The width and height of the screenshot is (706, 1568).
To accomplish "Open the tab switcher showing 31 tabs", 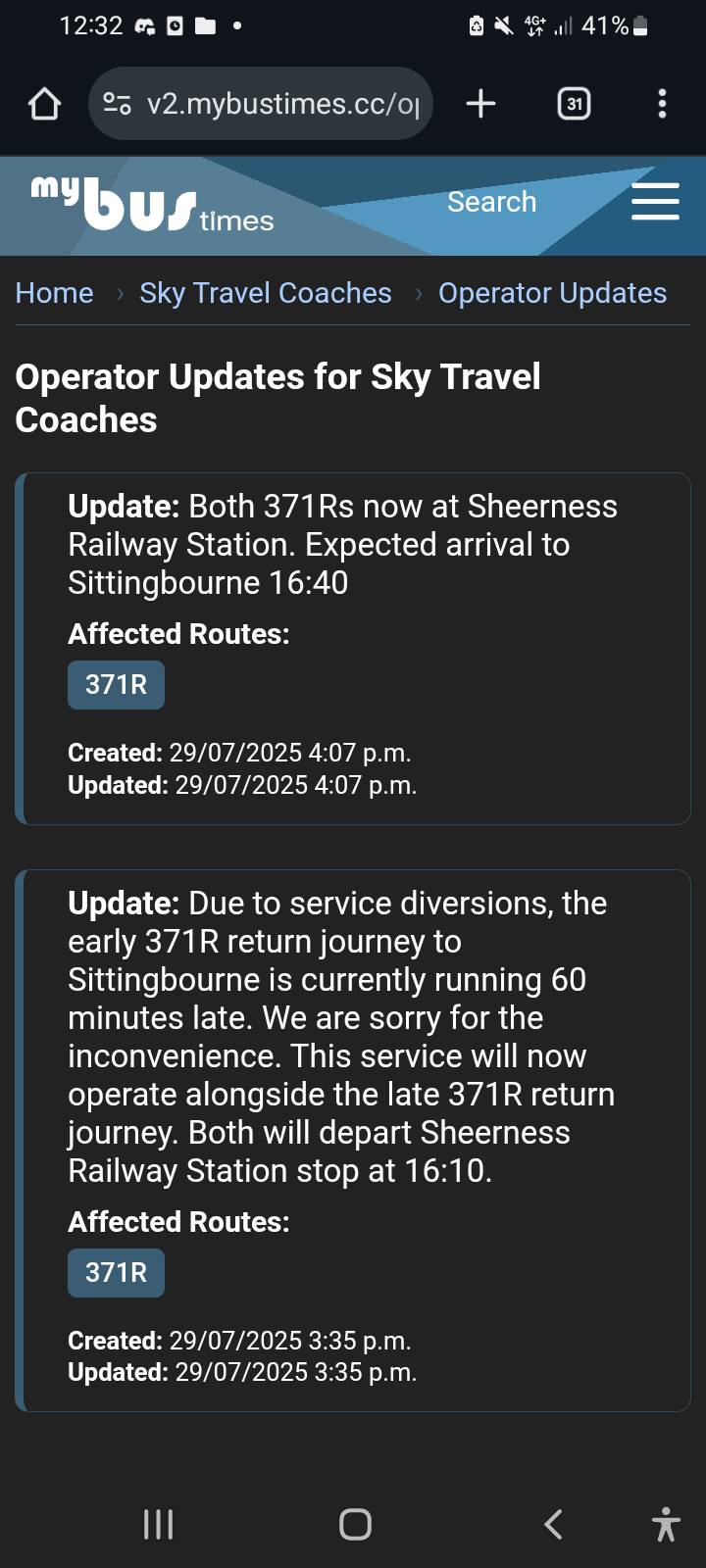I will pos(574,104).
